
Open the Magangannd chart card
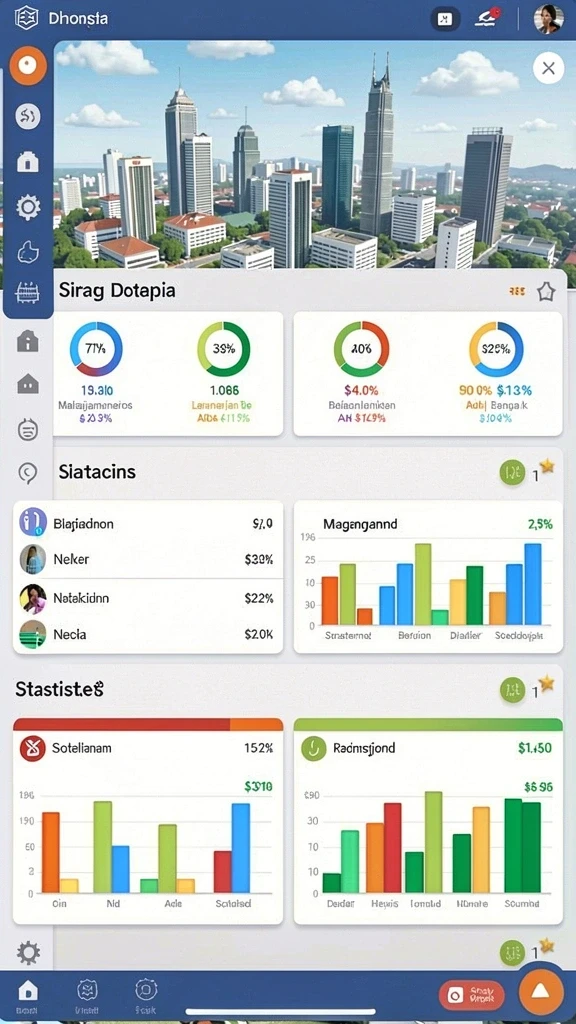[428, 577]
